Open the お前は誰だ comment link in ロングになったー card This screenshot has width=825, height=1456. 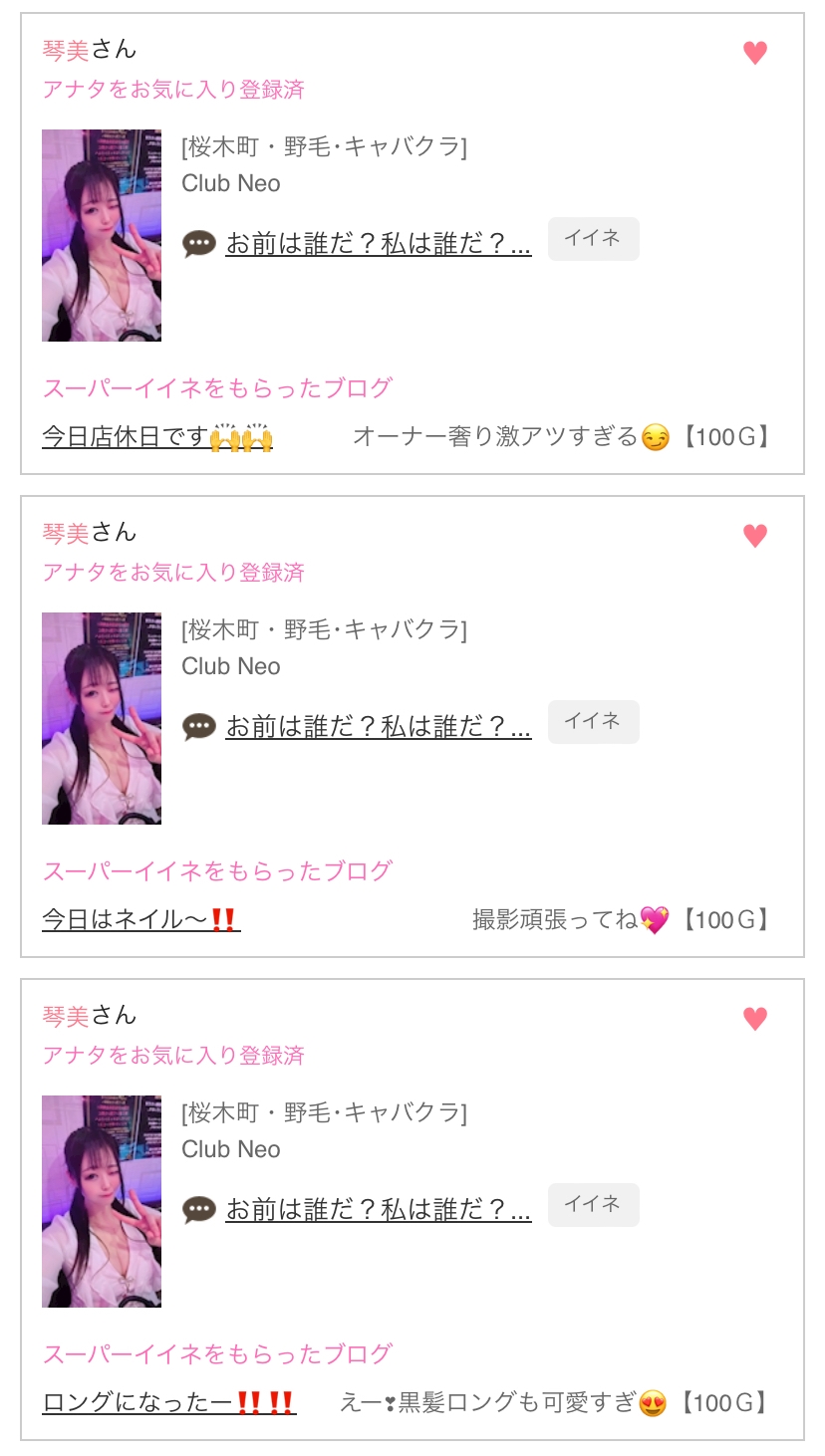coord(379,1209)
